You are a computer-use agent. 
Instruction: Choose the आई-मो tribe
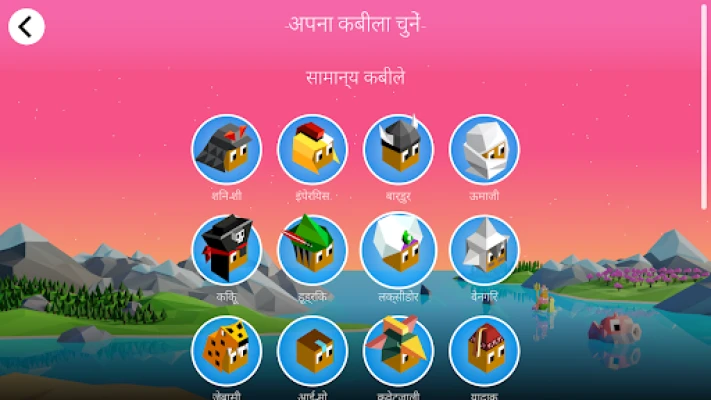click(312, 350)
